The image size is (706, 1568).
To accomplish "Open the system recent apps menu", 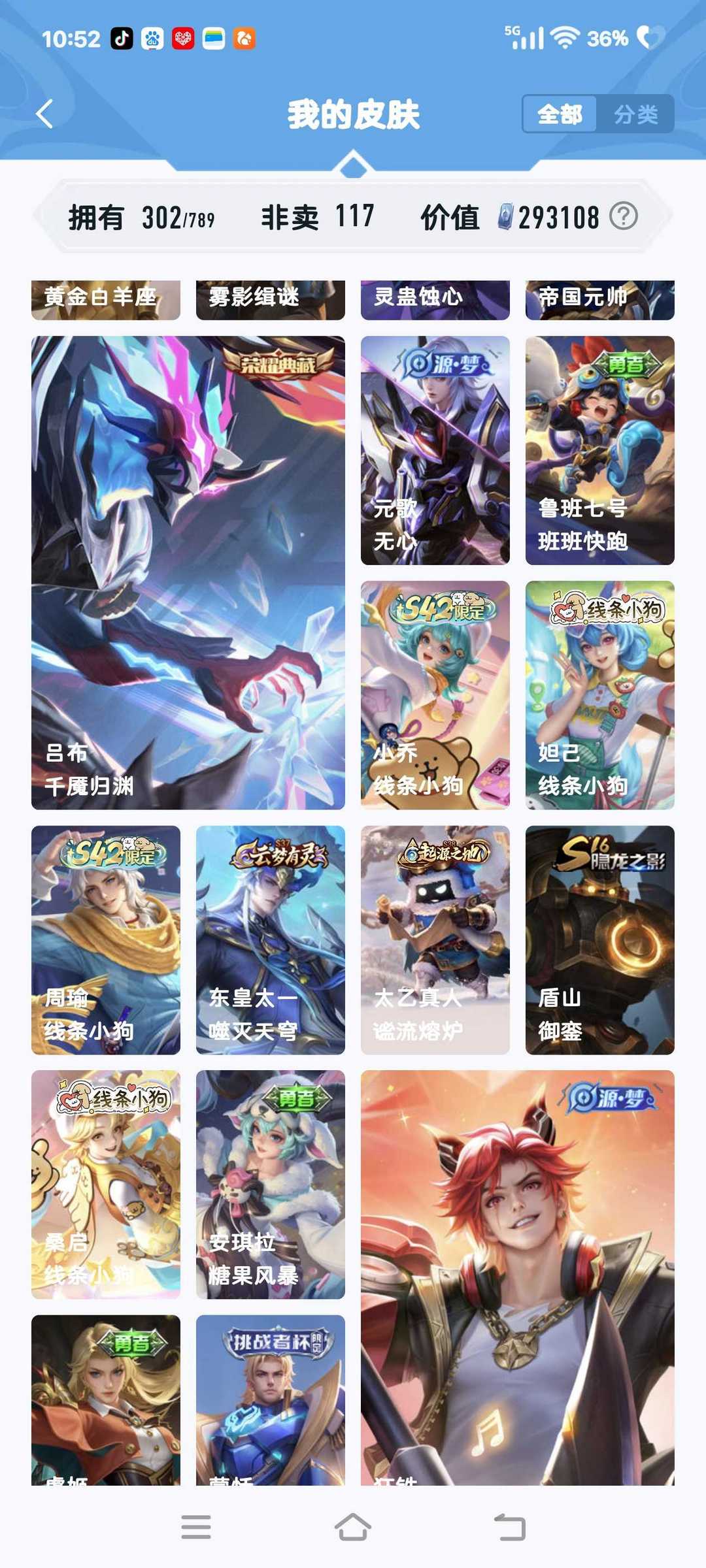I will click(x=195, y=1527).
